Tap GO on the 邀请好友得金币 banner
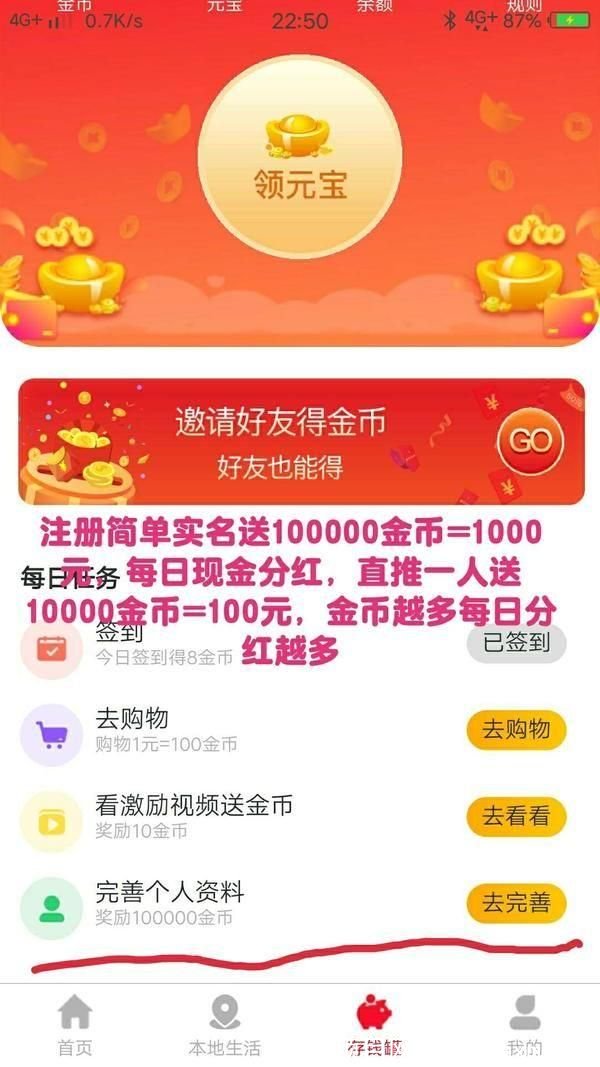 pyautogui.click(x=530, y=441)
